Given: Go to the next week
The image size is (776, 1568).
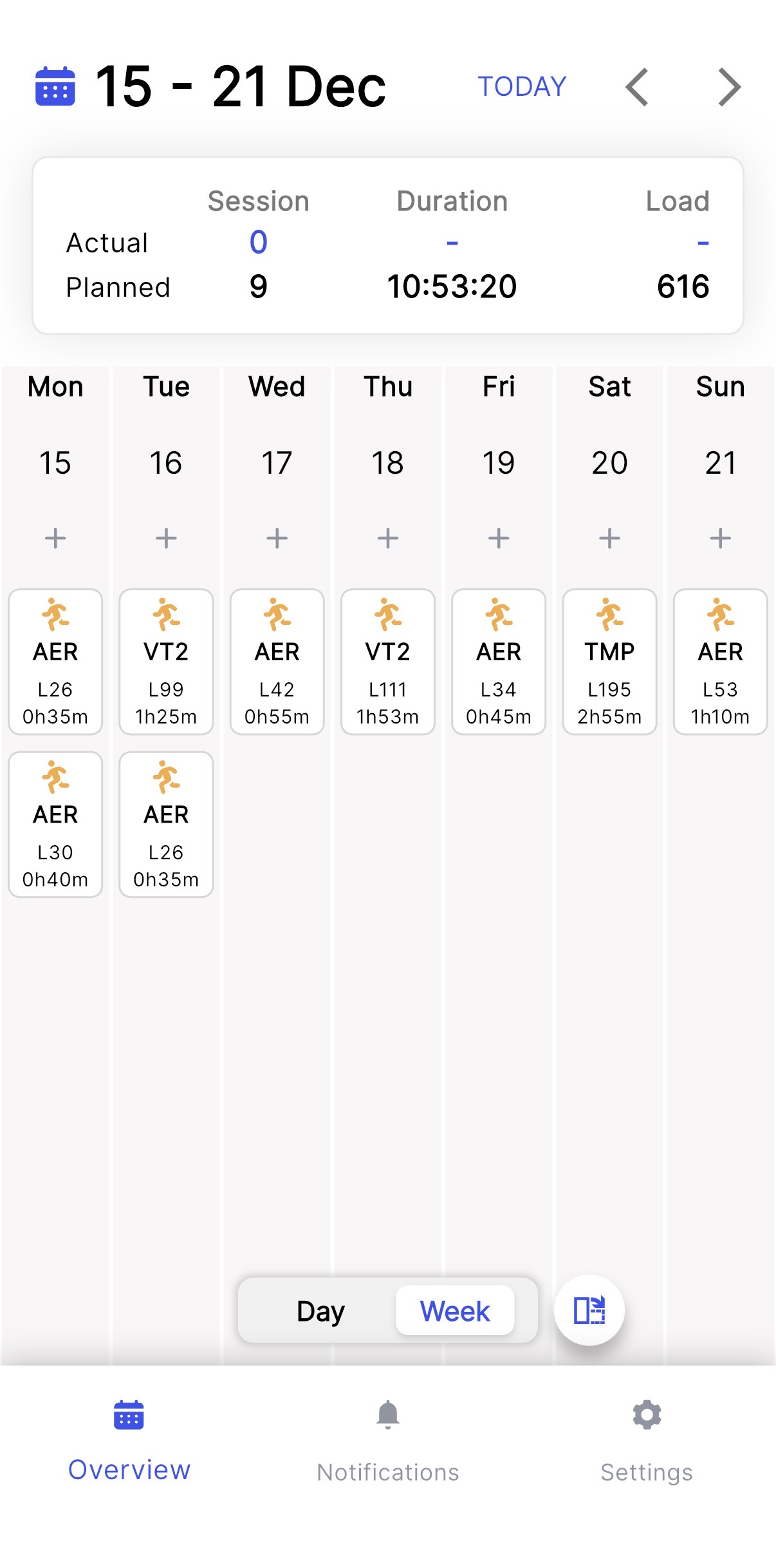Looking at the screenshot, I should tap(730, 87).
